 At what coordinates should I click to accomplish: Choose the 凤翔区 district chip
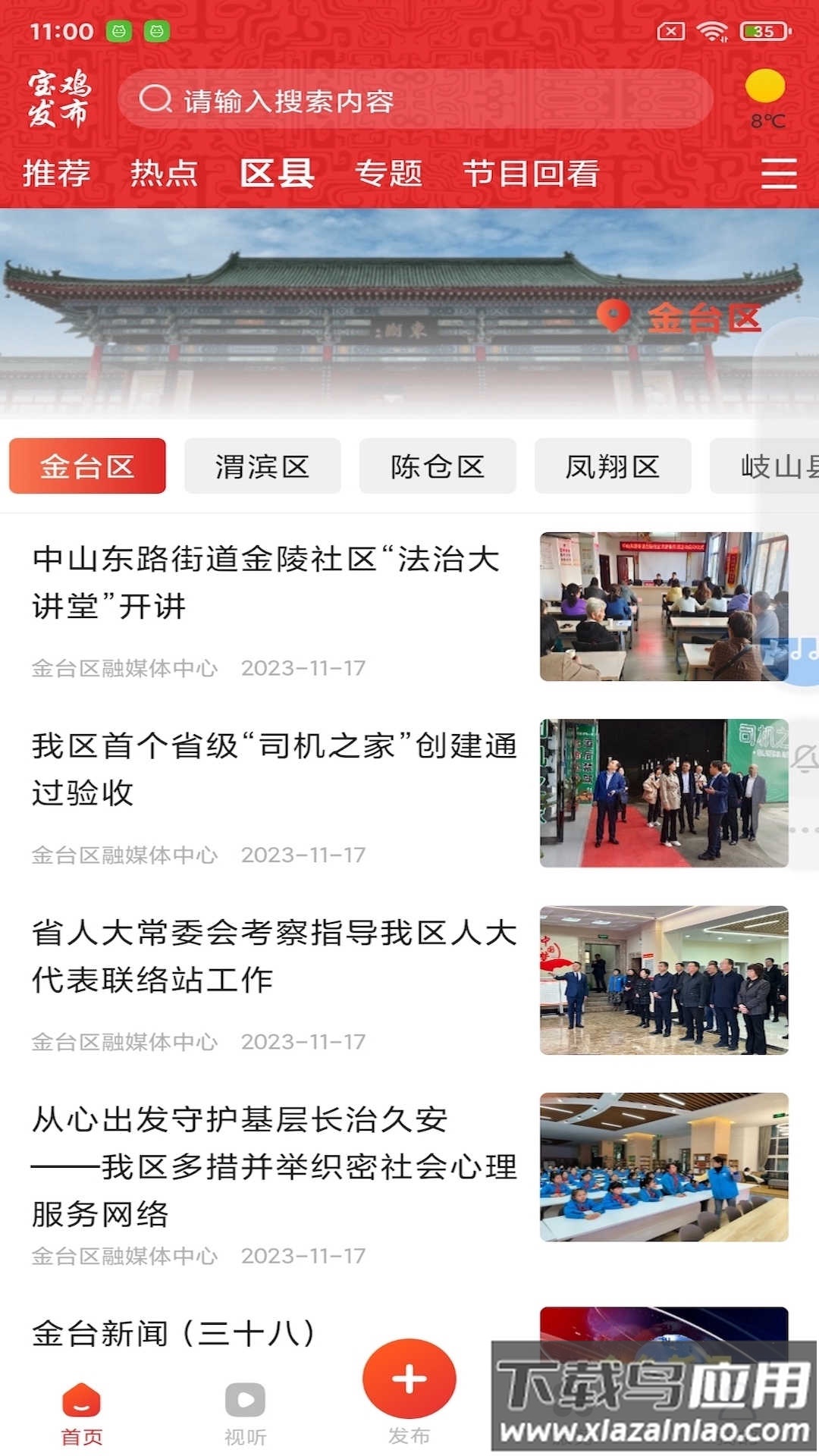pos(613,466)
